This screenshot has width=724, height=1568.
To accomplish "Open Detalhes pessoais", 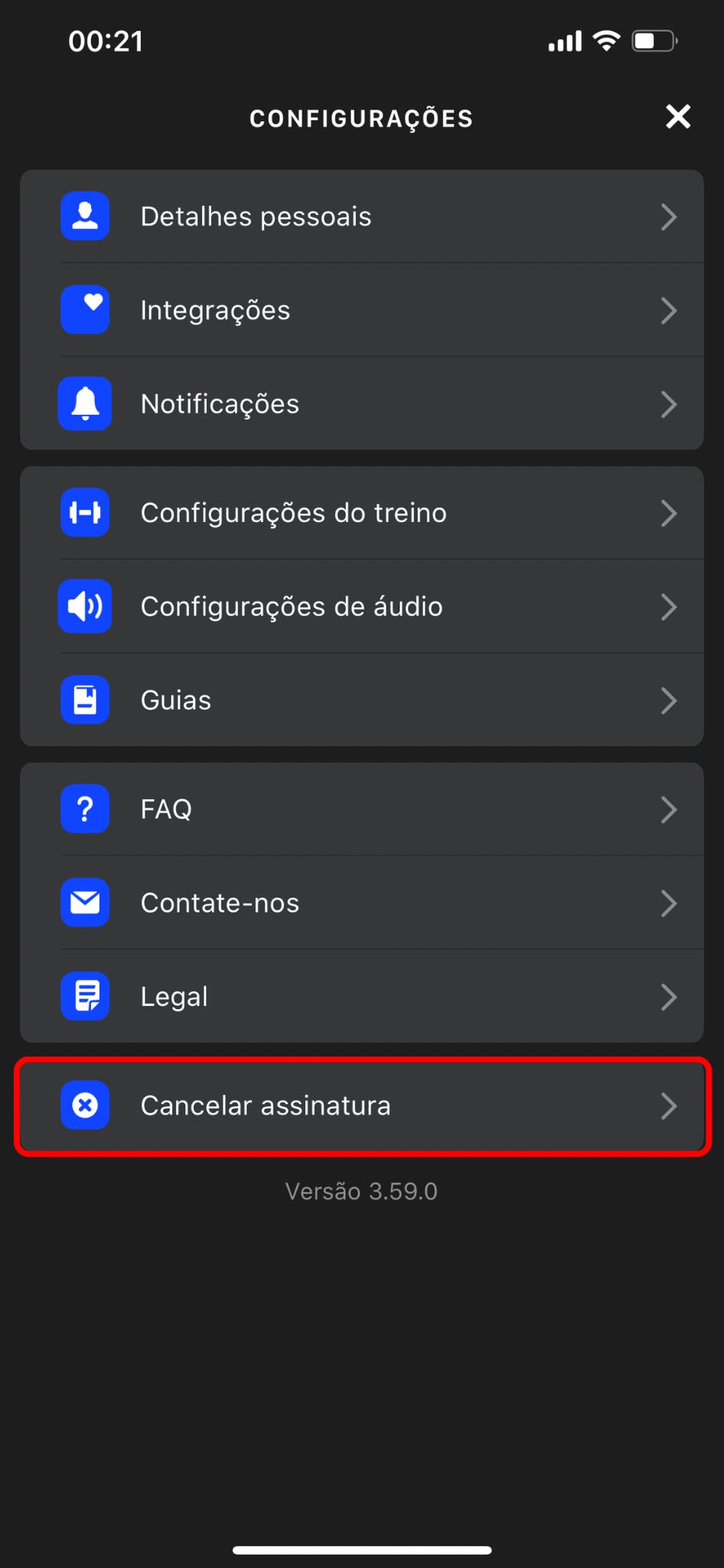I will pos(361,217).
